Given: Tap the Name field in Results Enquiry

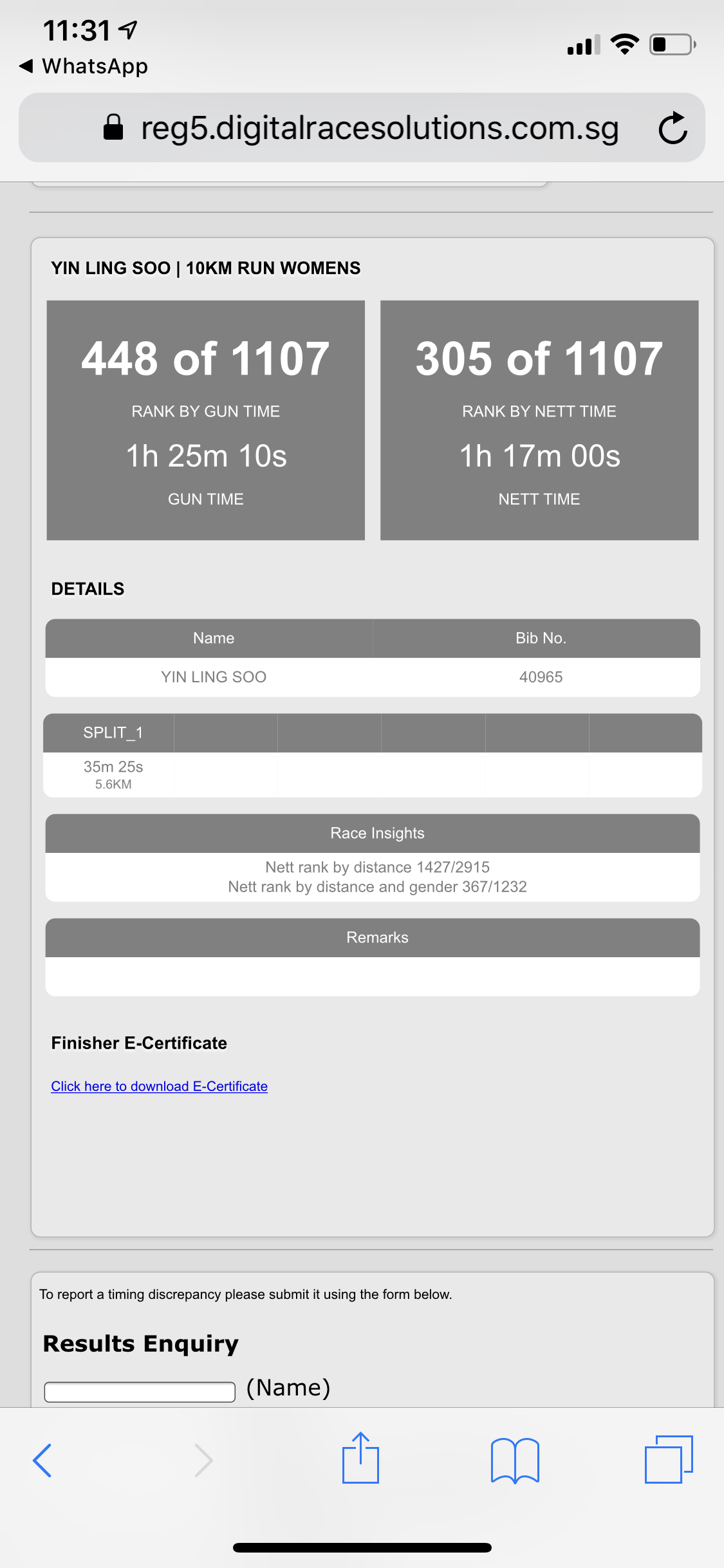Looking at the screenshot, I should point(140,1392).
